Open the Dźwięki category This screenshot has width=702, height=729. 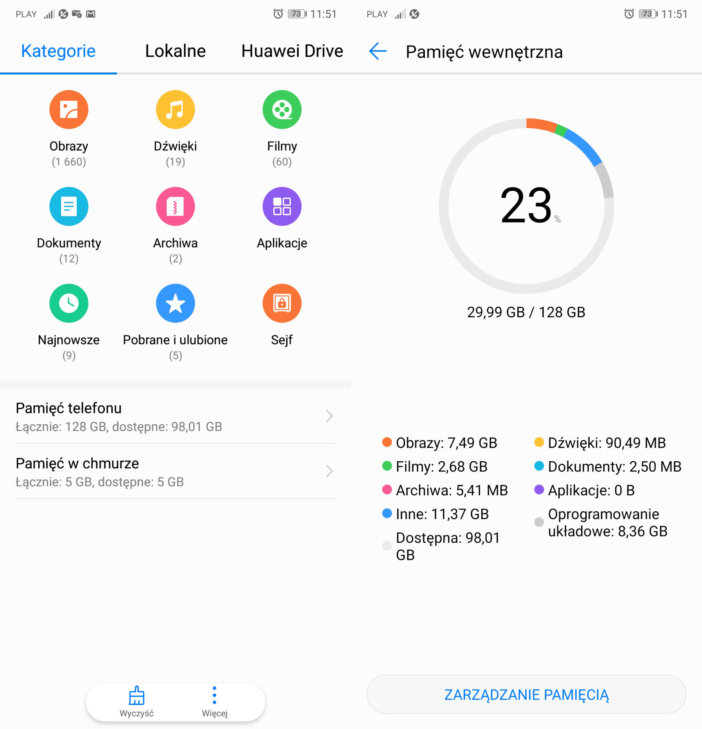click(x=175, y=110)
